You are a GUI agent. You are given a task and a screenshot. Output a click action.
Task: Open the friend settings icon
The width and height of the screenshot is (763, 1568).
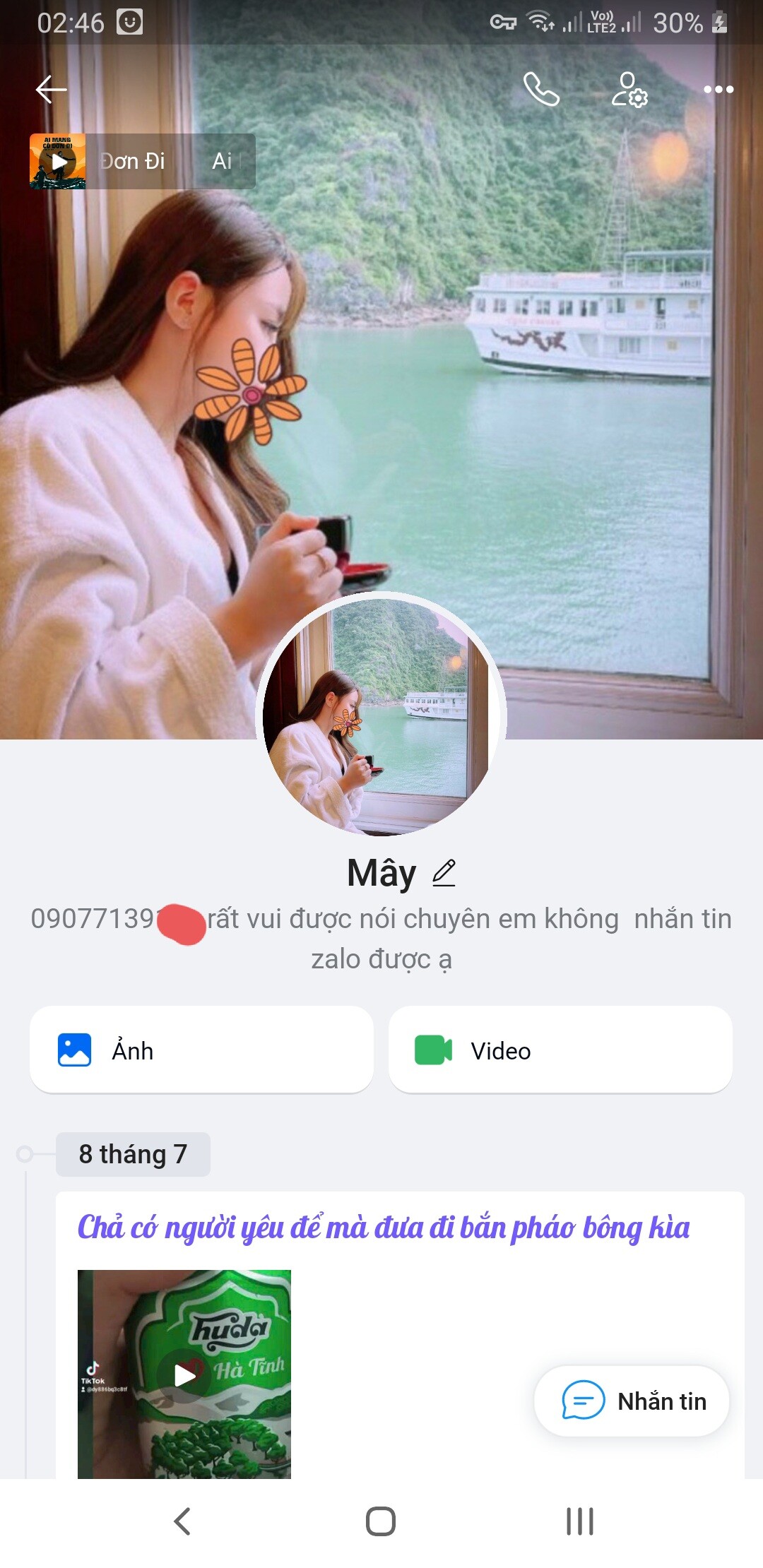pyautogui.click(x=629, y=90)
